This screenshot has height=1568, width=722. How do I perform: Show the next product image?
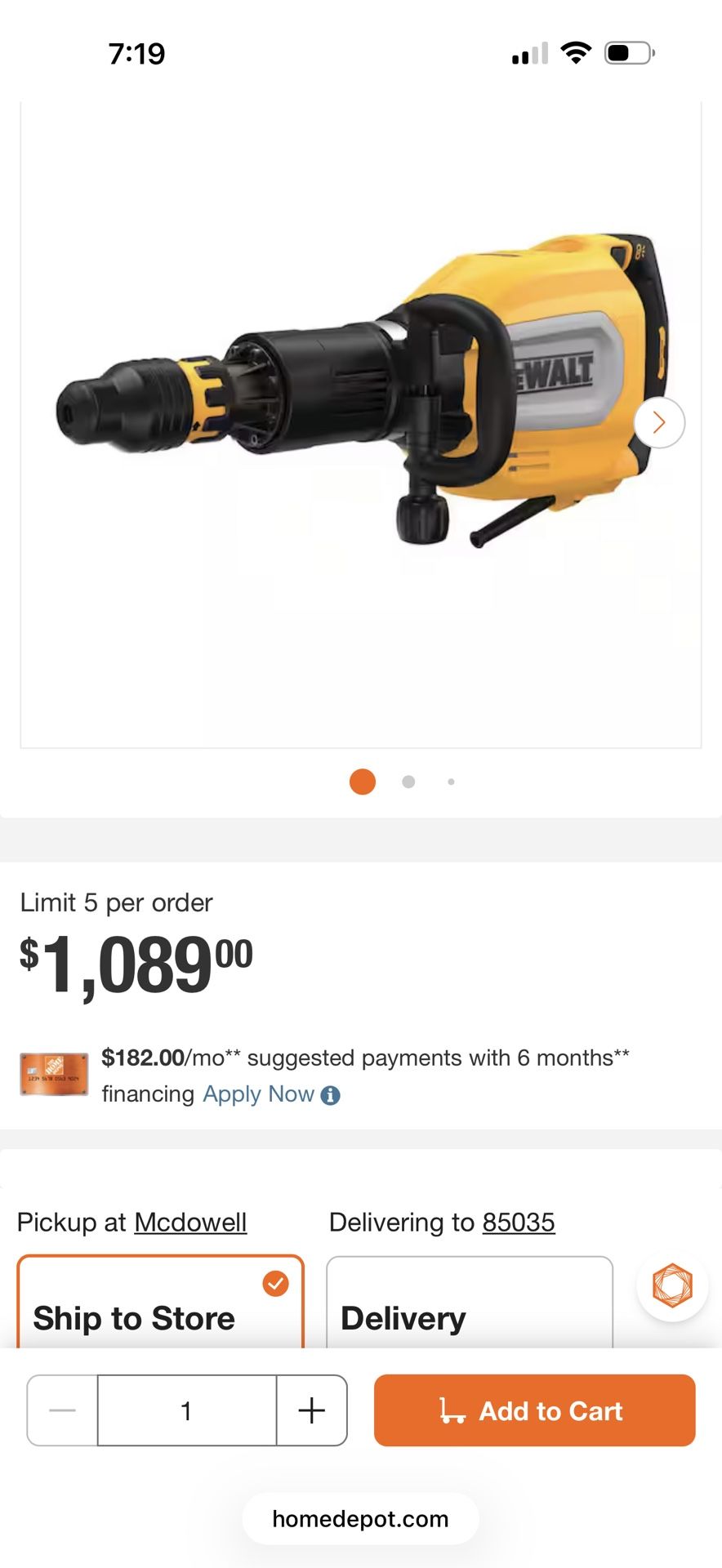[659, 422]
